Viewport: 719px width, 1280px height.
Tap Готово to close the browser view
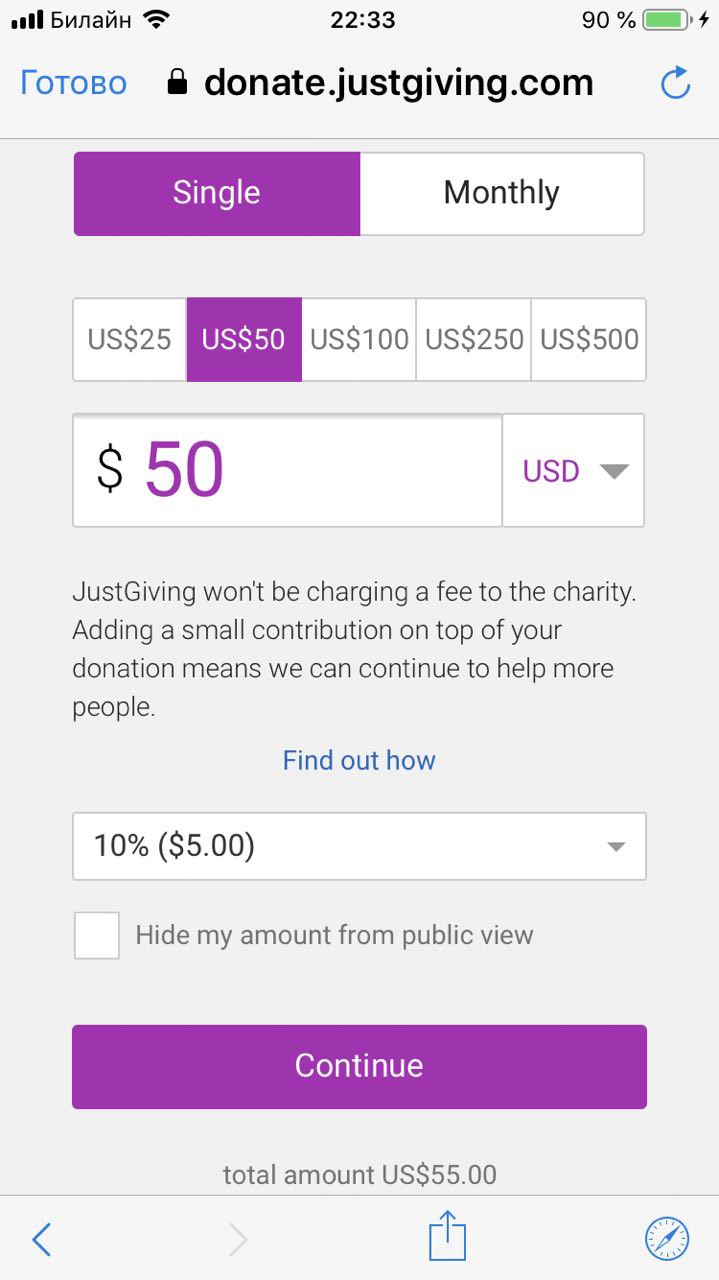pyautogui.click(x=73, y=83)
